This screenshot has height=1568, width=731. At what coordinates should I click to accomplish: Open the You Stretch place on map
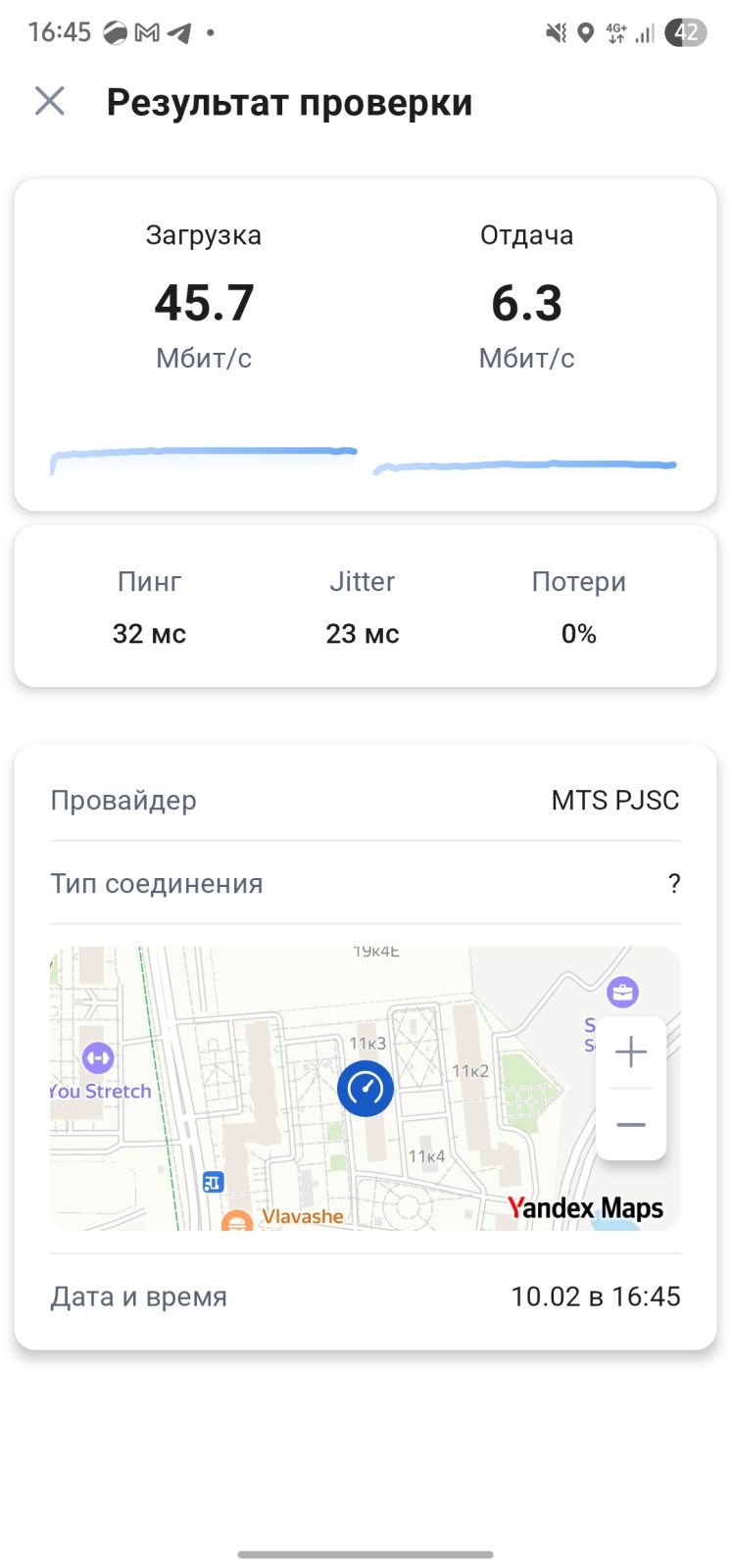[98, 1058]
